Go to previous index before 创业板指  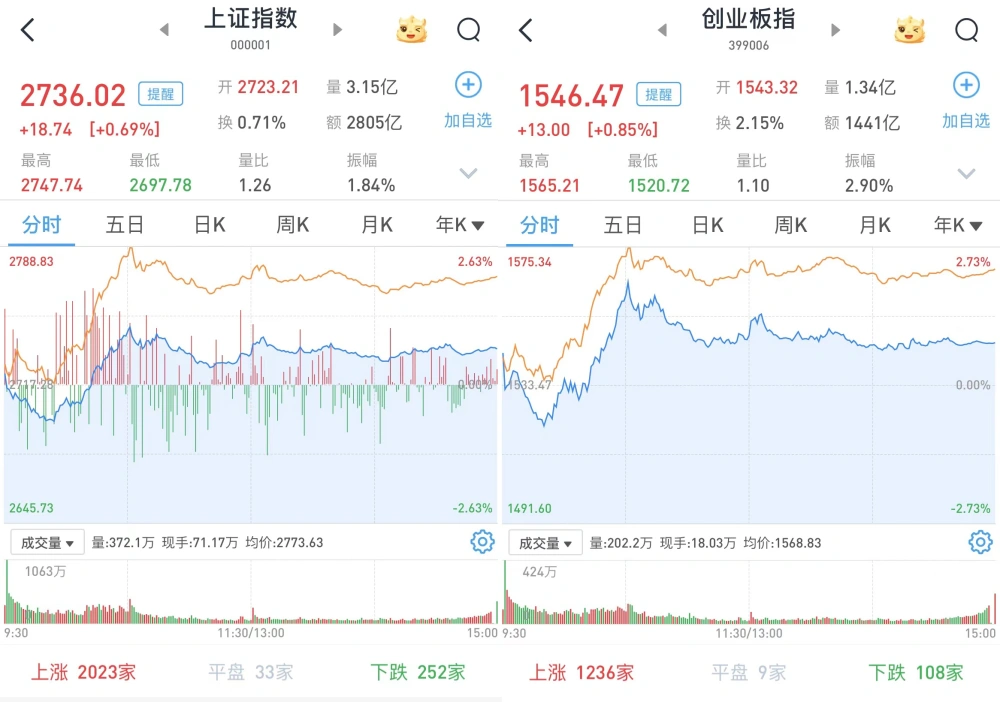click(662, 30)
